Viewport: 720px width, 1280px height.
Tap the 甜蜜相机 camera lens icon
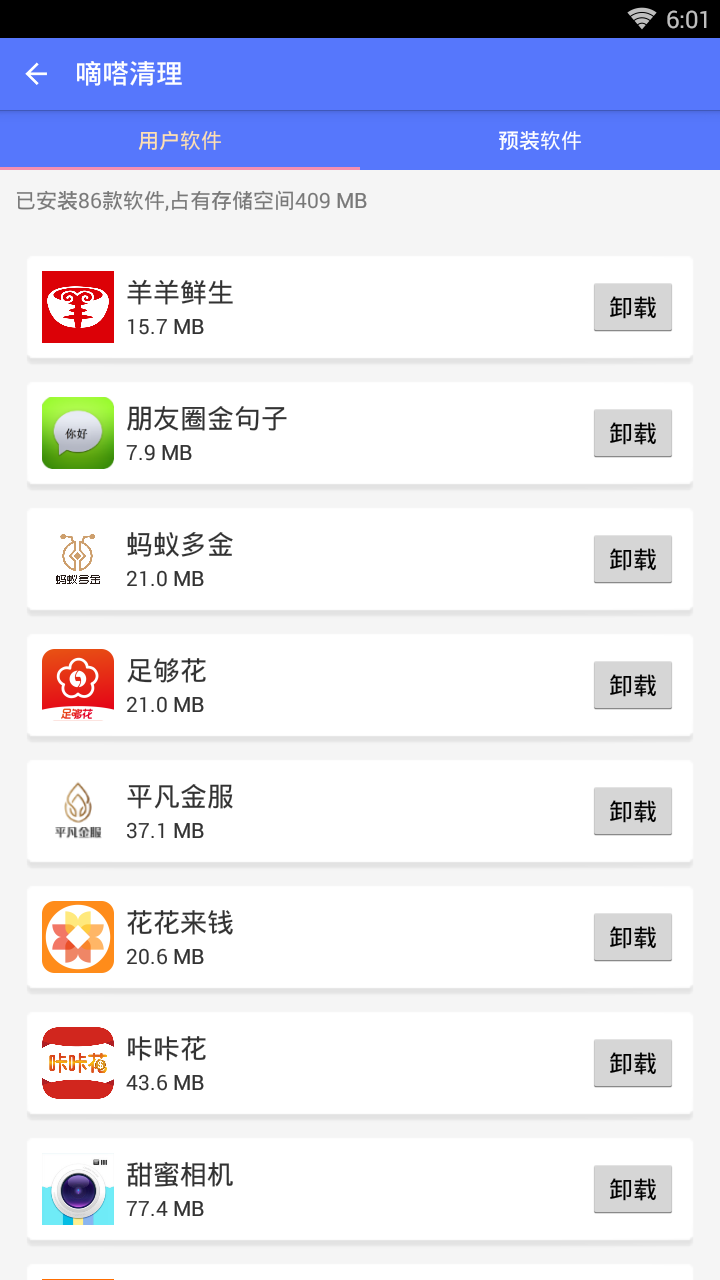[77, 1189]
